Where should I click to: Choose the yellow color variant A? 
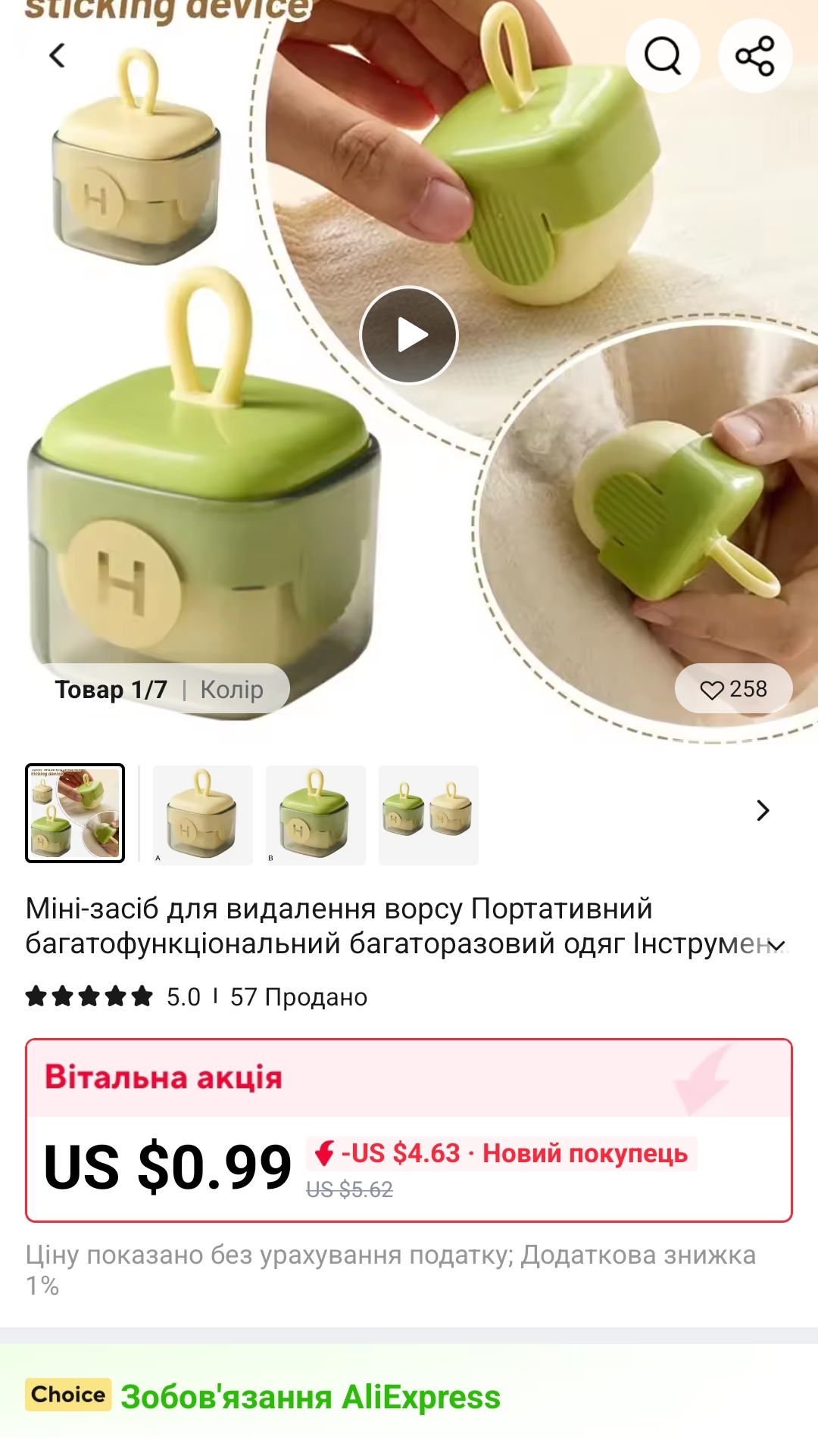point(202,815)
